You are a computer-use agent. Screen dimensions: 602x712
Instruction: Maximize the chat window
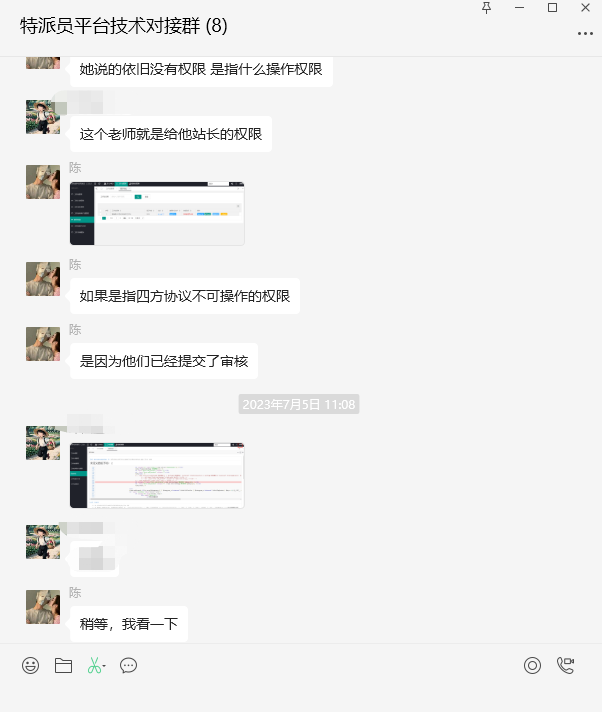point(553,8)
